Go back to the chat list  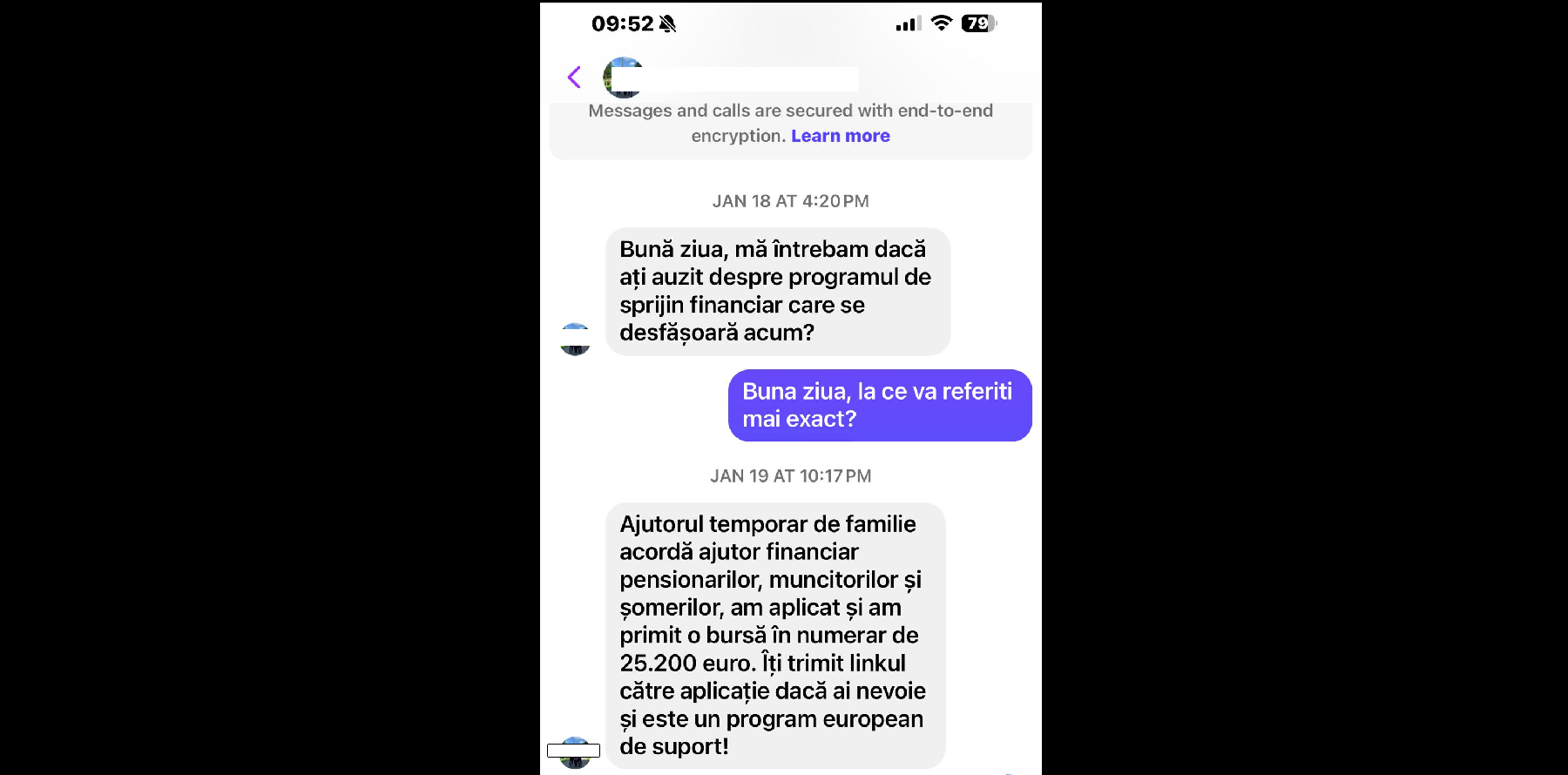[x=574, y=77]
